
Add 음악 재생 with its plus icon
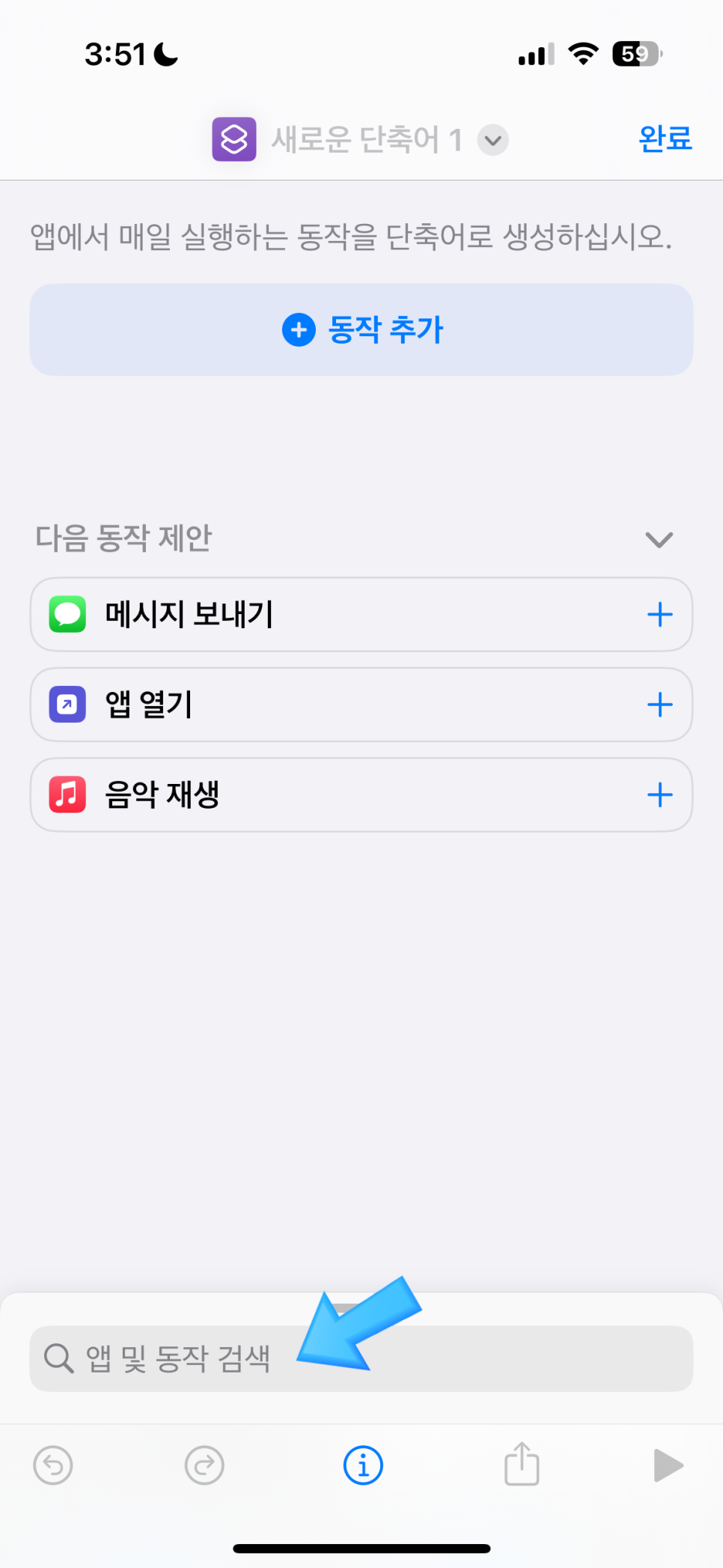(x=659, y=794)
